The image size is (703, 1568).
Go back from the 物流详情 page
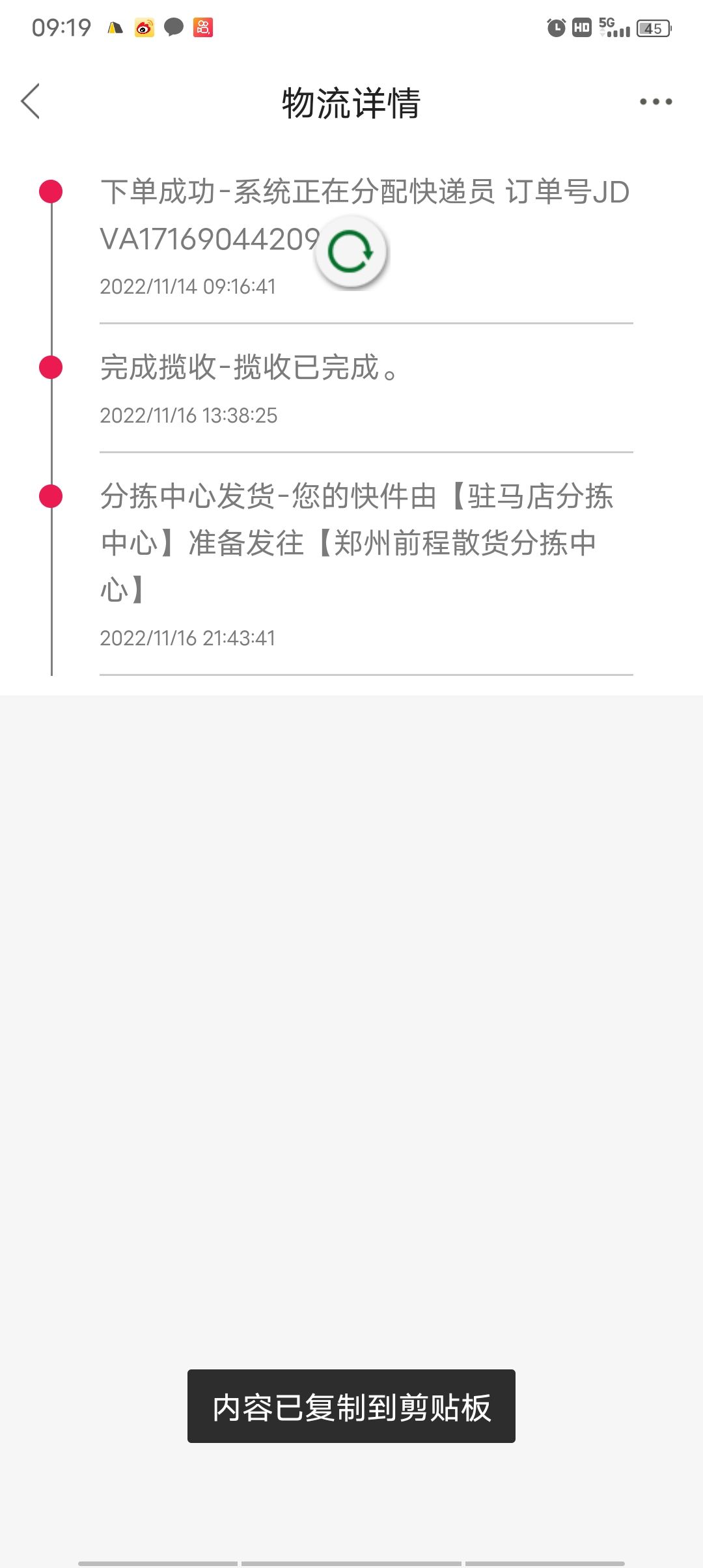coord(31,101)
